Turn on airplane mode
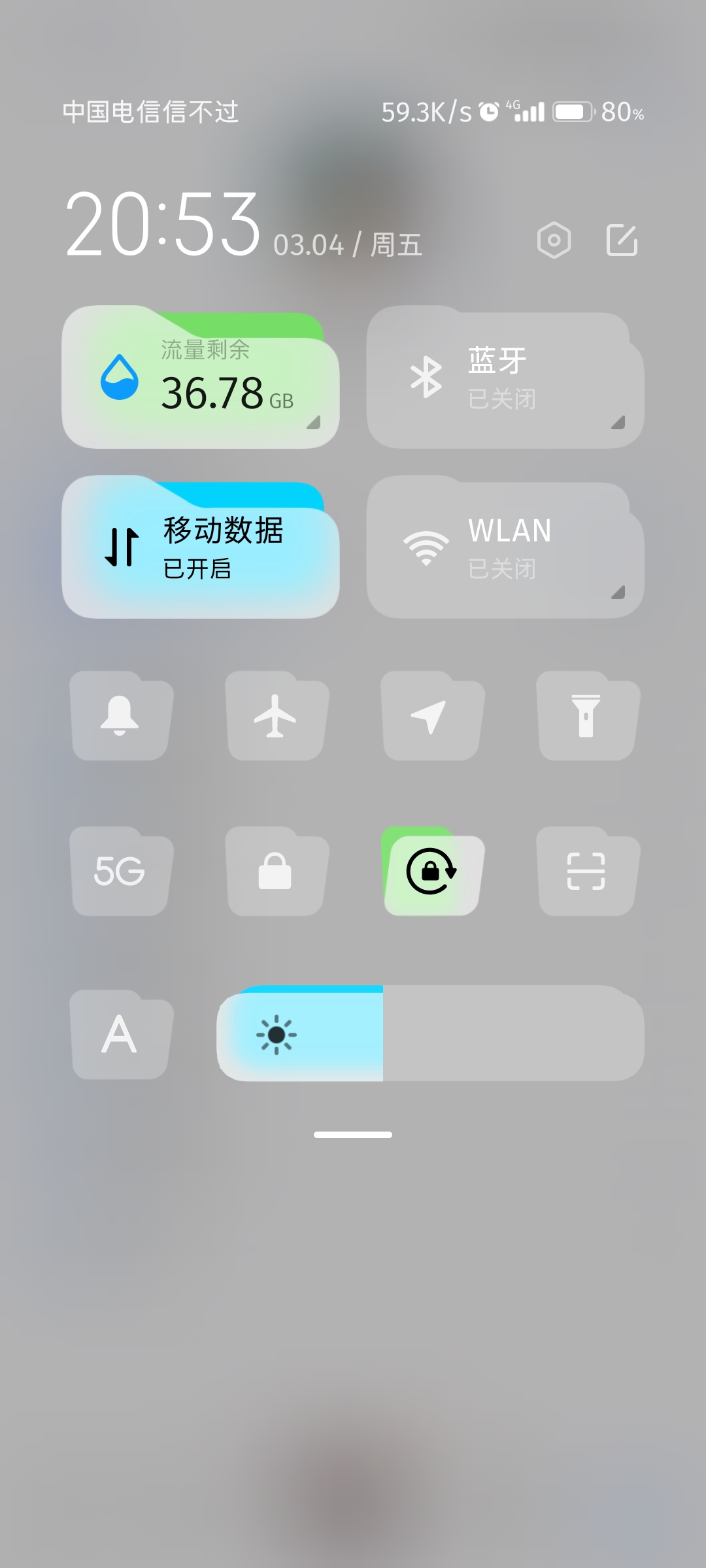Image resolution: width=706 pixels, height=1568 pixels. (277, 716)
